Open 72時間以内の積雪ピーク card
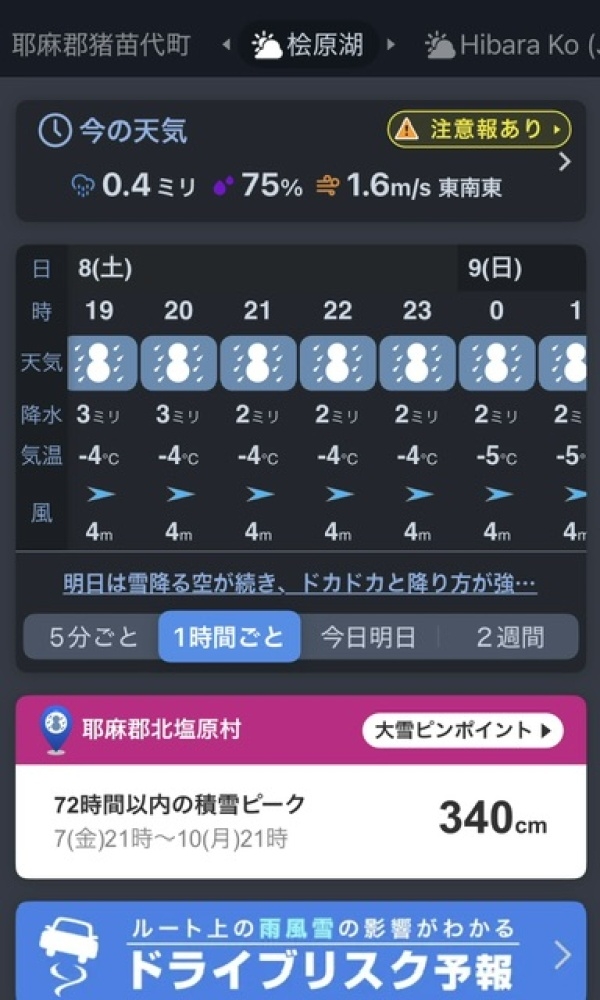The image size is (600, 1000). 300,820
